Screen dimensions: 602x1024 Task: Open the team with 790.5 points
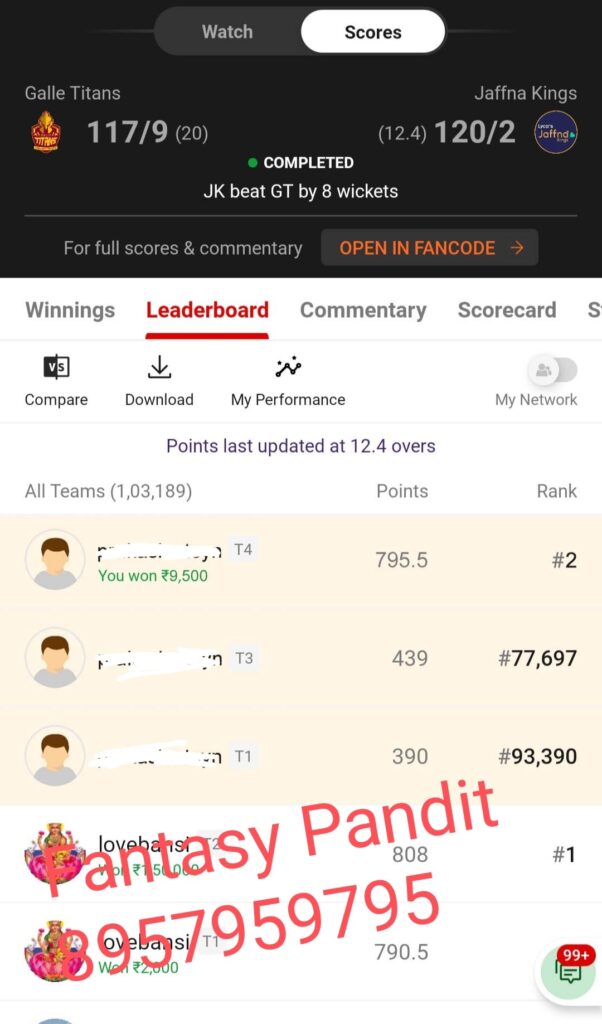click(x=300, y=952)
